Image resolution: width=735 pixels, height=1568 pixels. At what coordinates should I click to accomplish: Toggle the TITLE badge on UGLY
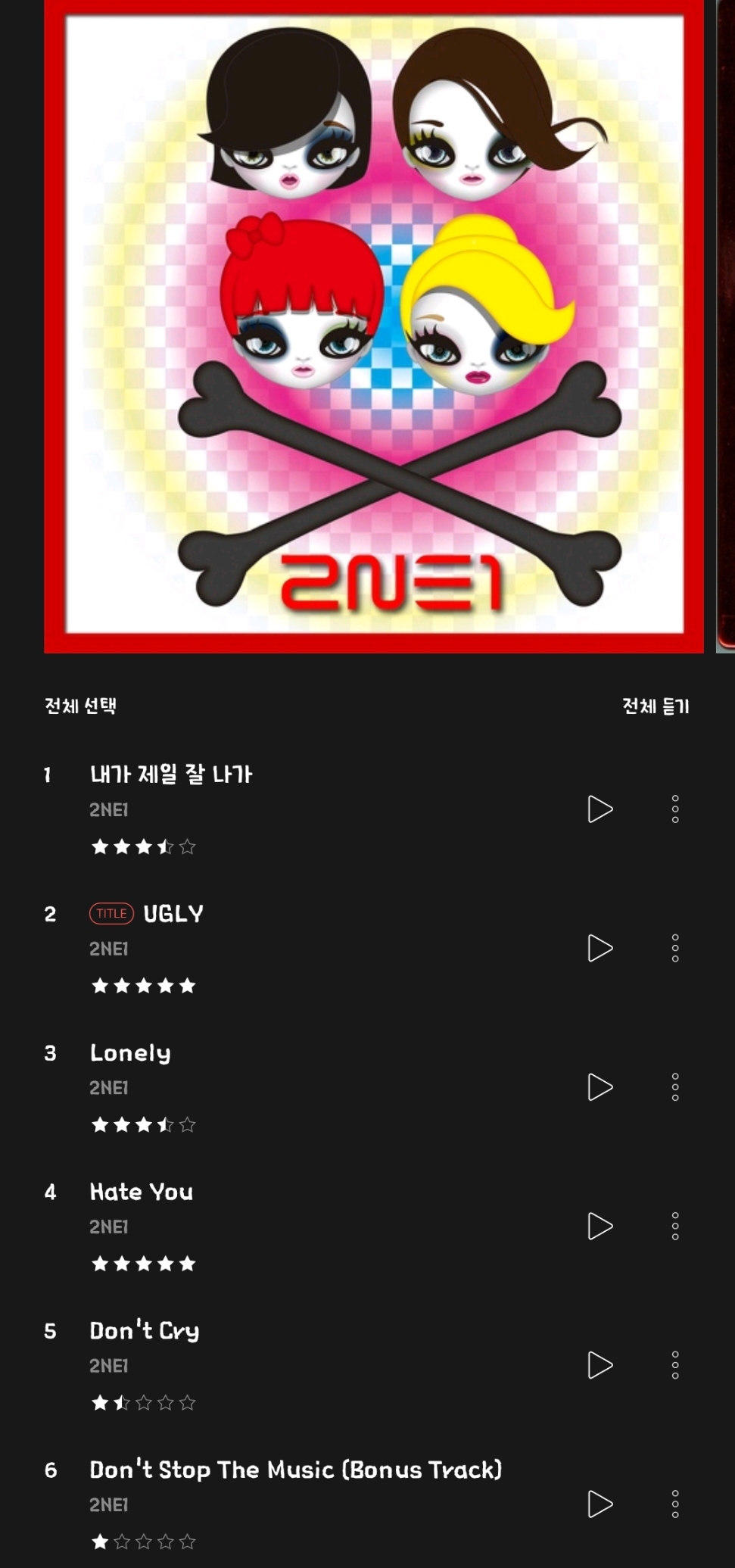click(x=111, y=913)
